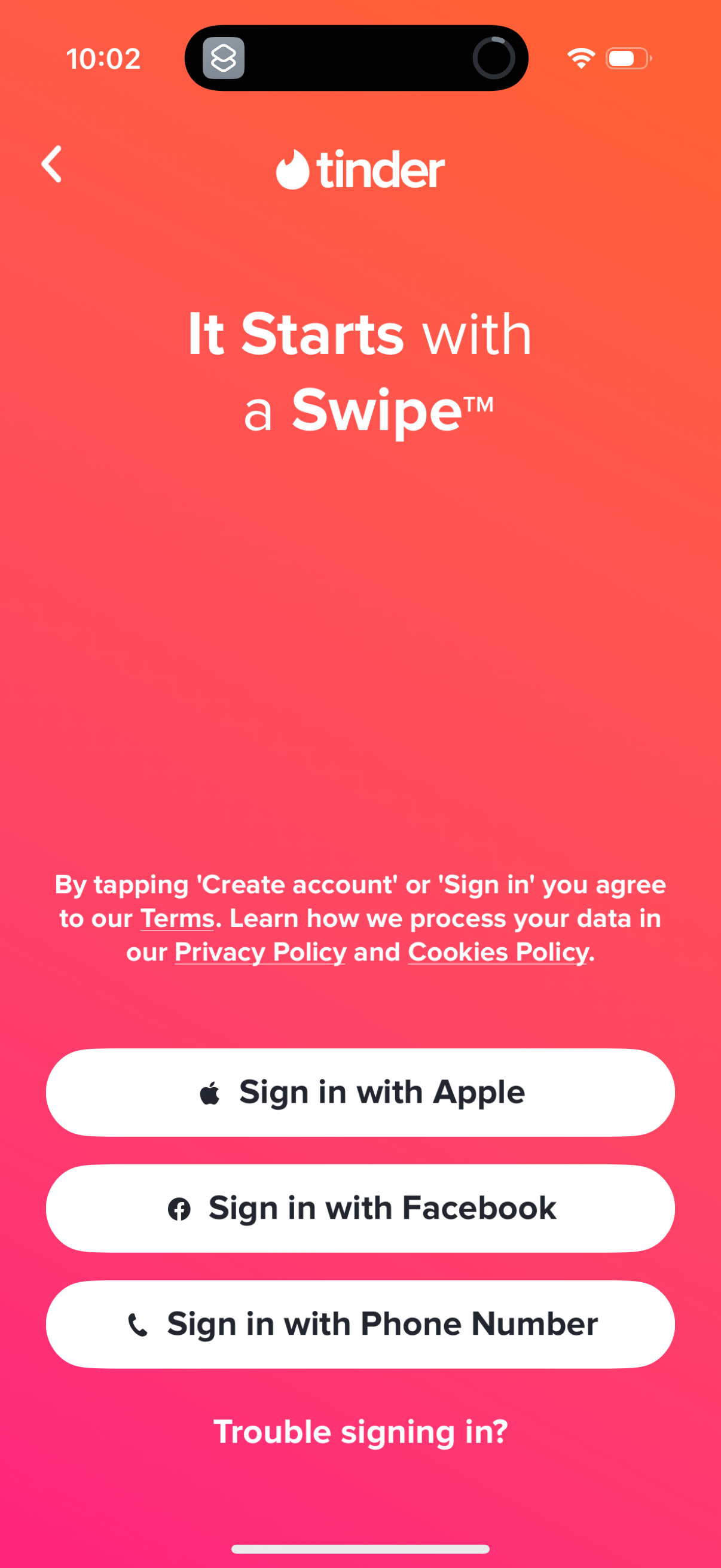Select Sign in with Facebook

tap(360, 1208)
